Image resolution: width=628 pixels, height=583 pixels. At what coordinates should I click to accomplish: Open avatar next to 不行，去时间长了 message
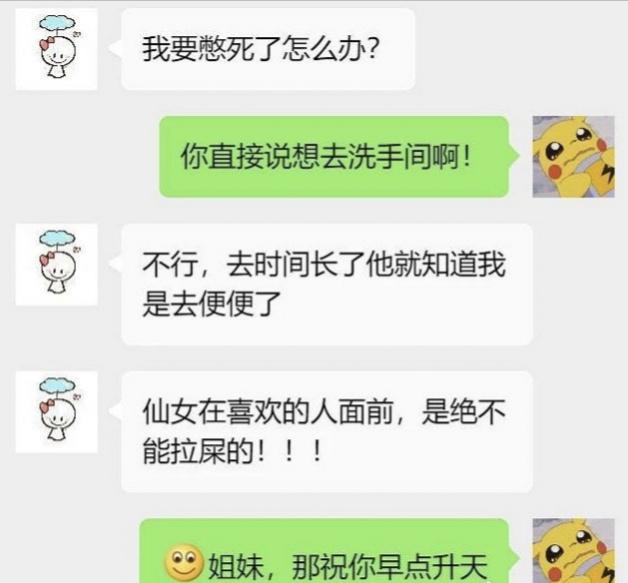click(57, 264)
